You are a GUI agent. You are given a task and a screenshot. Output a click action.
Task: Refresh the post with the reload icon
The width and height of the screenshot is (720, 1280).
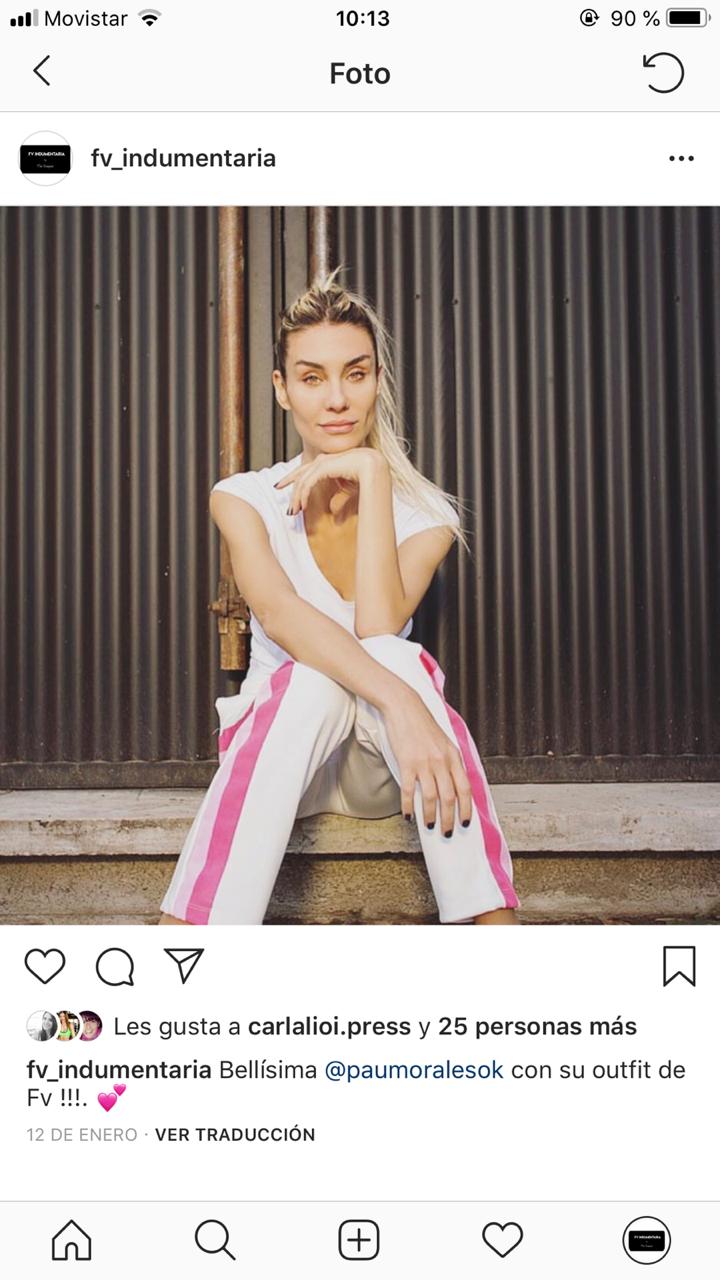(x=662, y=73)
